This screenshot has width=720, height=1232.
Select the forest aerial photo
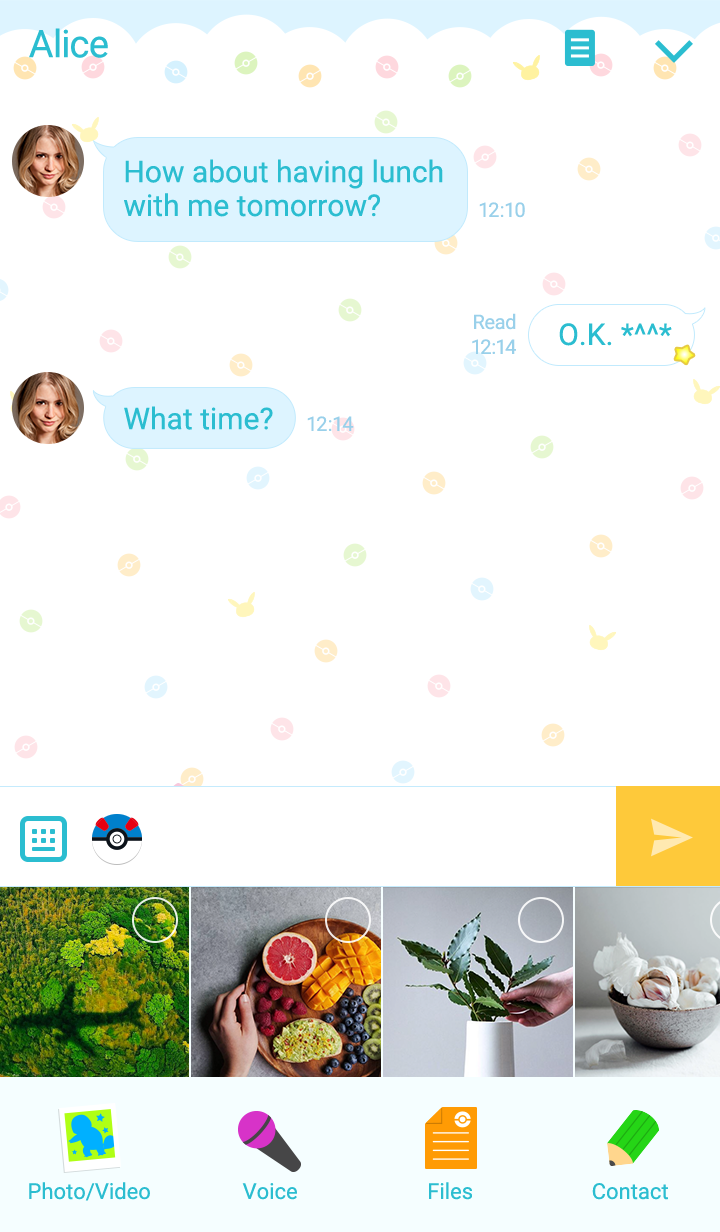(x=95, y=982)
